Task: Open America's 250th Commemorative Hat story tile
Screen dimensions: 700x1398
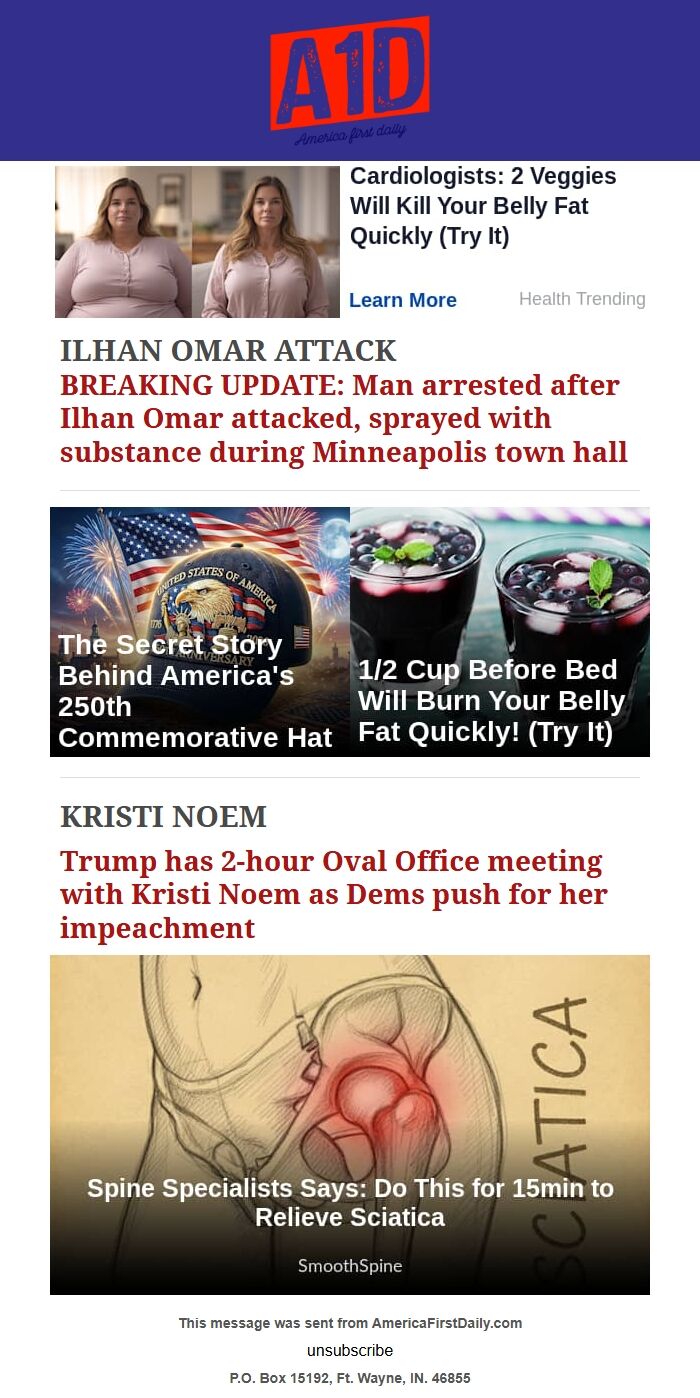Action: coord(200,632)
